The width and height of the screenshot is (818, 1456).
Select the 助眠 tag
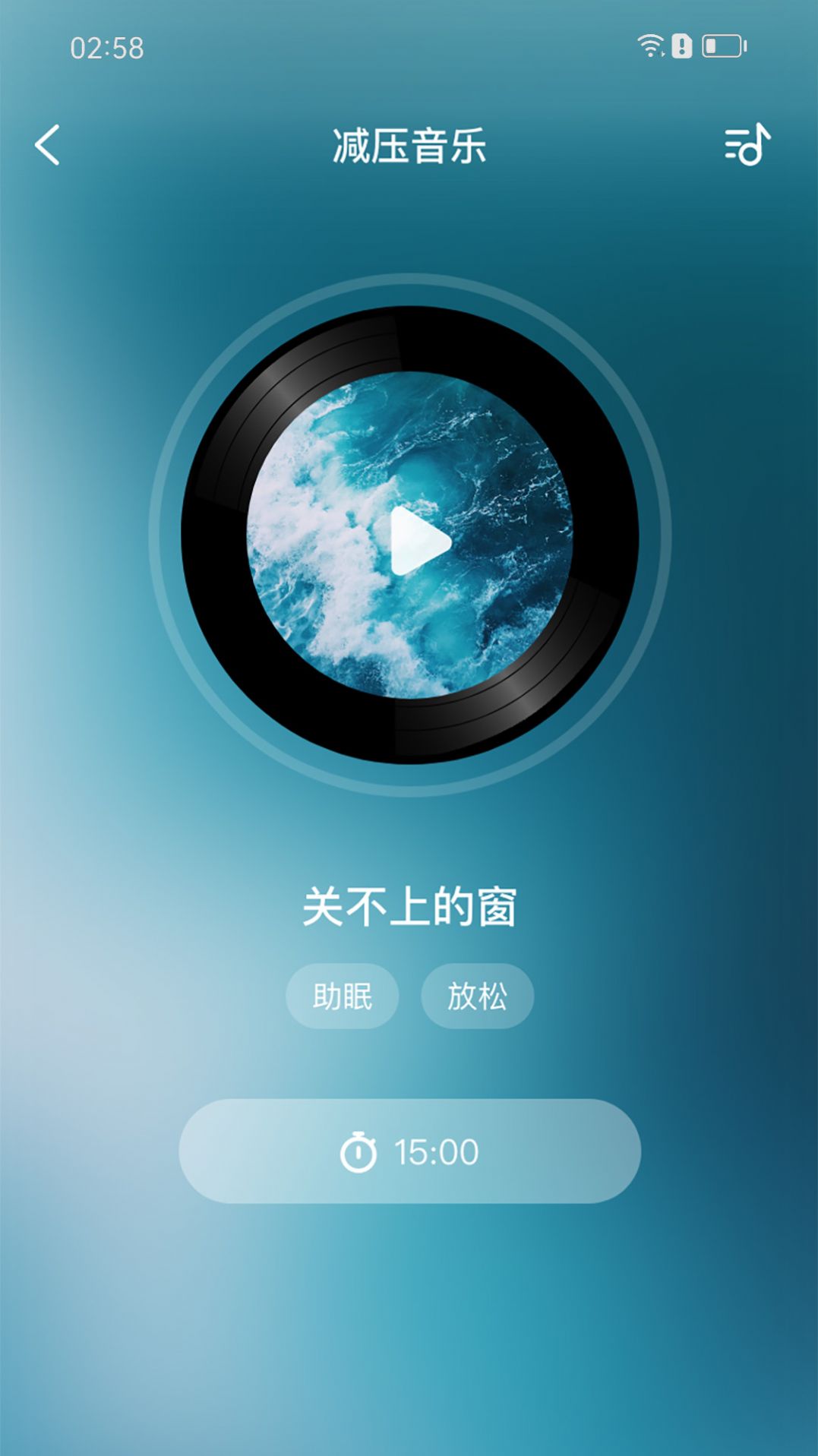(342, 994)
